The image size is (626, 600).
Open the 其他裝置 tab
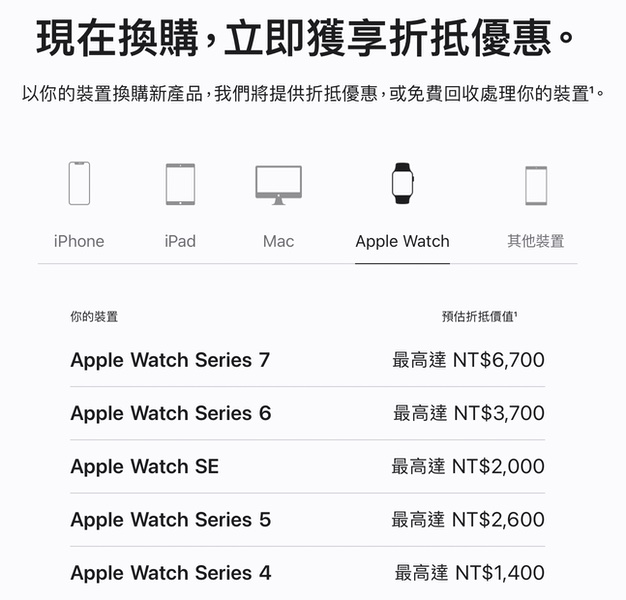pyautogui.click(x=535, y=205)
